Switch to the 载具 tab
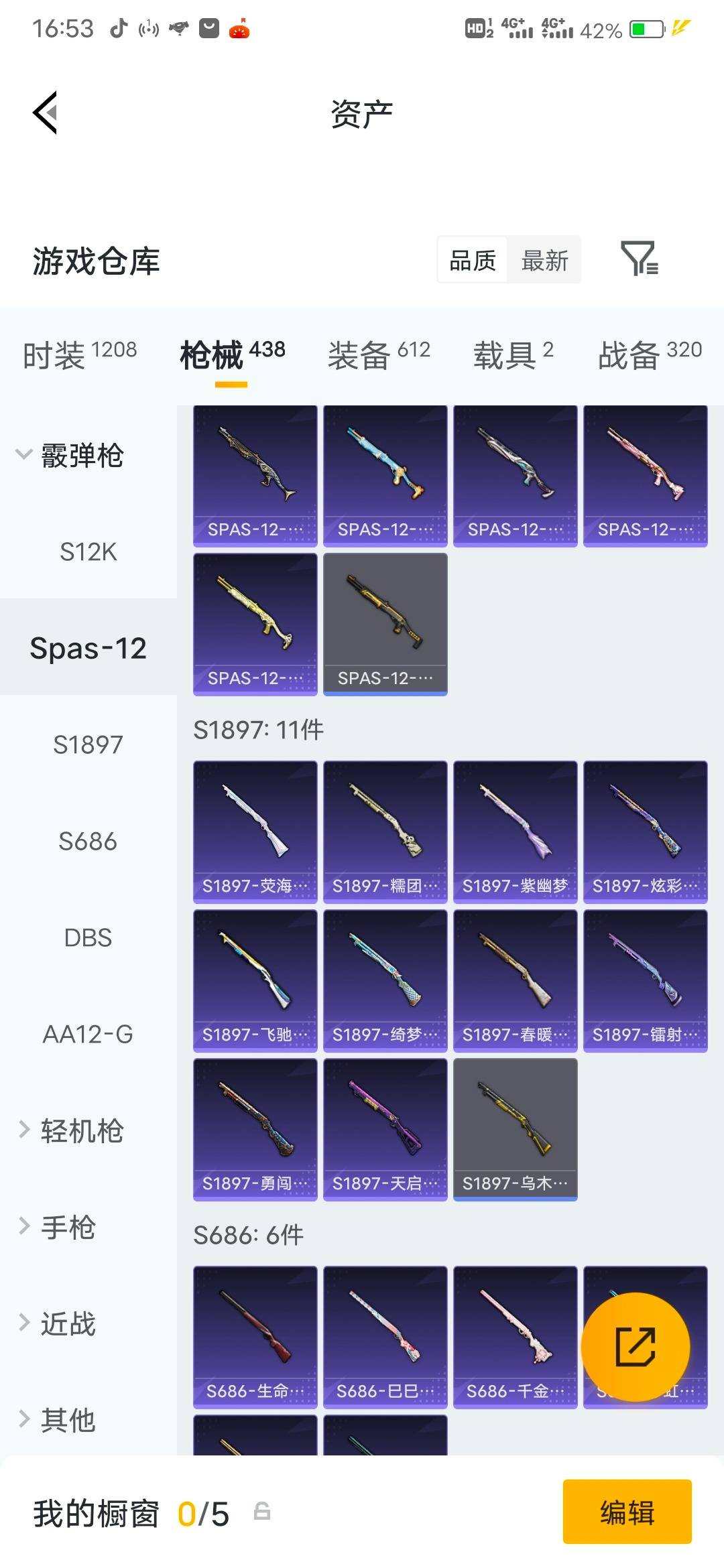This screenshot has height=1568, width=724. [513, 354]
